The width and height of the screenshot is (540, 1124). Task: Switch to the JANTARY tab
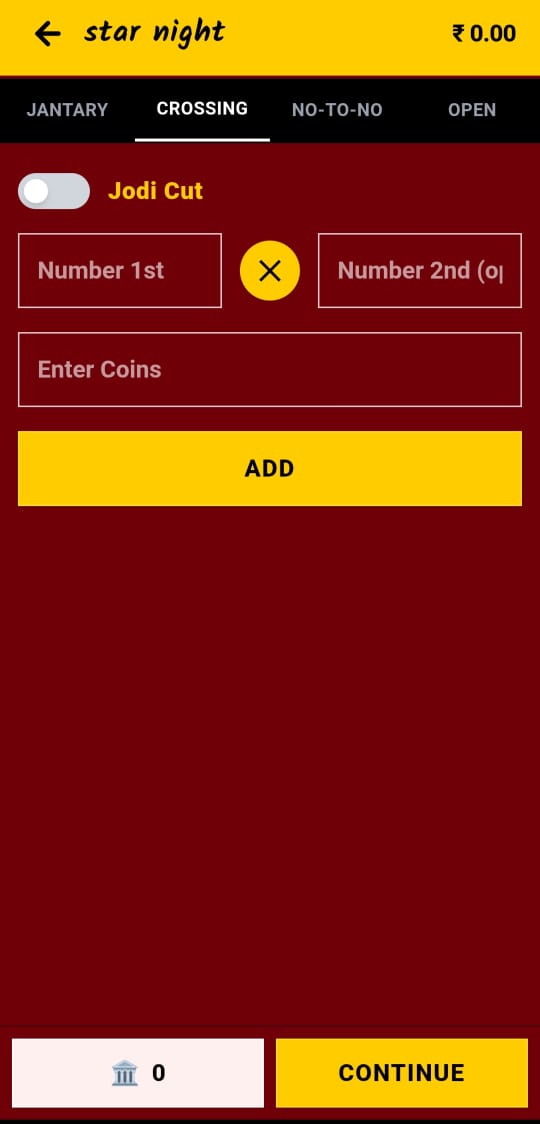point(67,110)
